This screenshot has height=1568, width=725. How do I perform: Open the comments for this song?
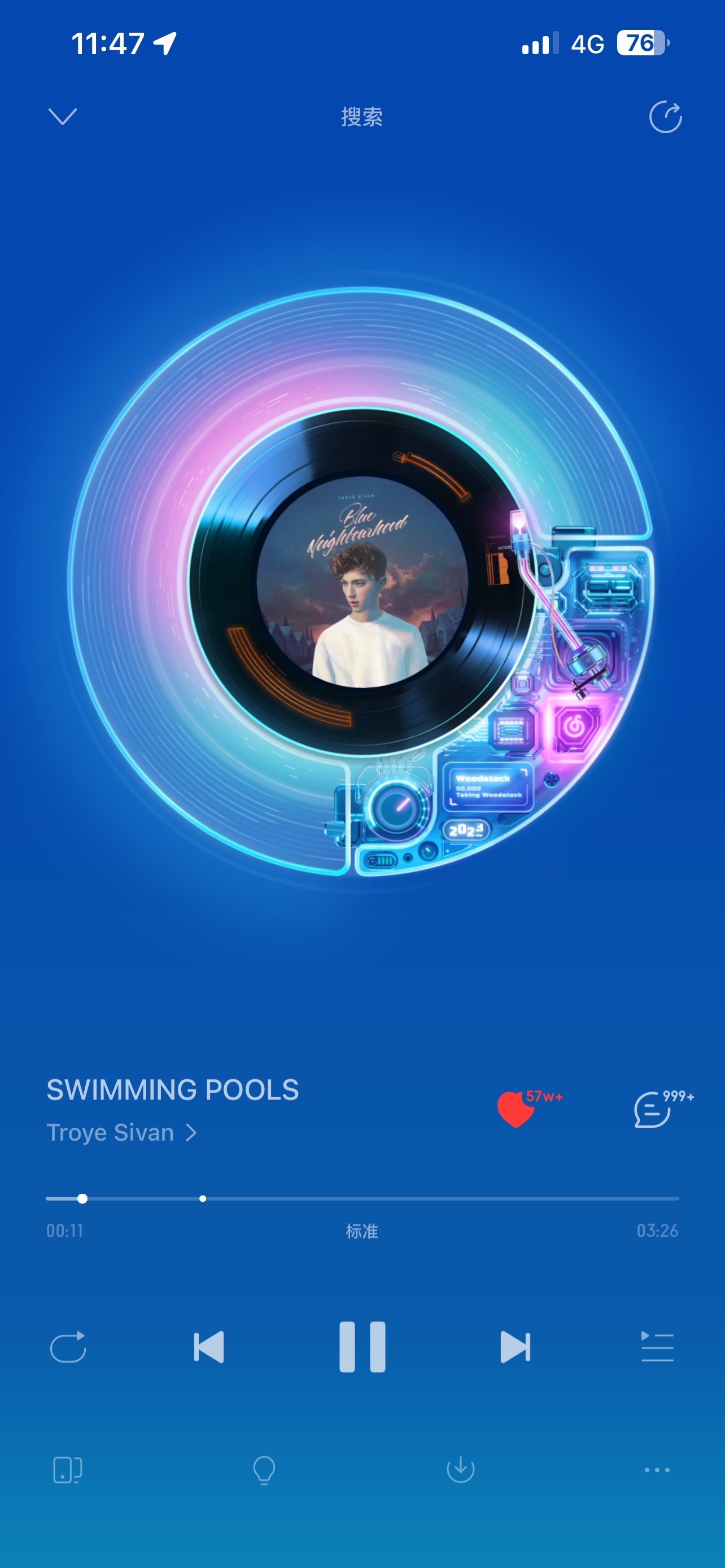pyautogui.click(x=653, y=1110)
